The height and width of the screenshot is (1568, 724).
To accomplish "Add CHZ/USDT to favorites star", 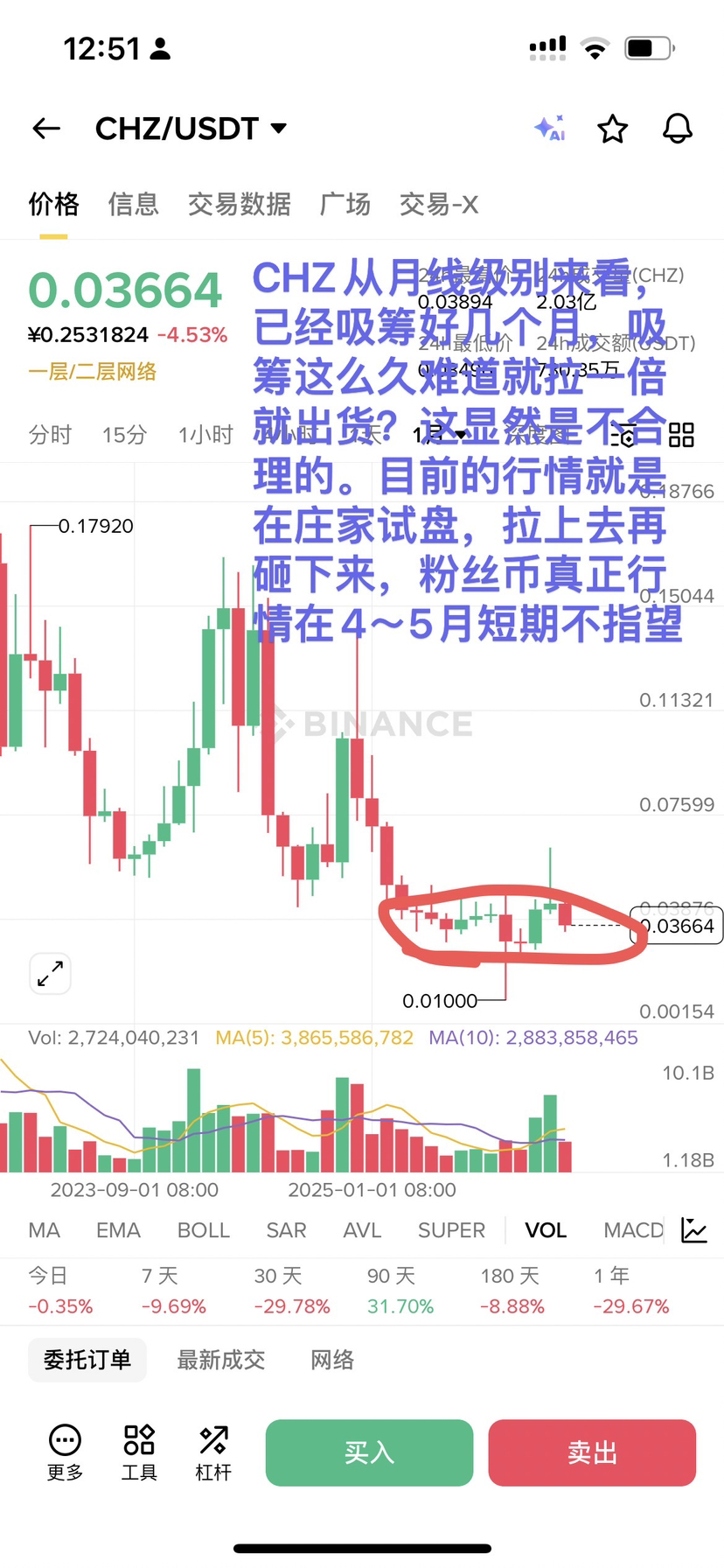I will tap(612, 129).
